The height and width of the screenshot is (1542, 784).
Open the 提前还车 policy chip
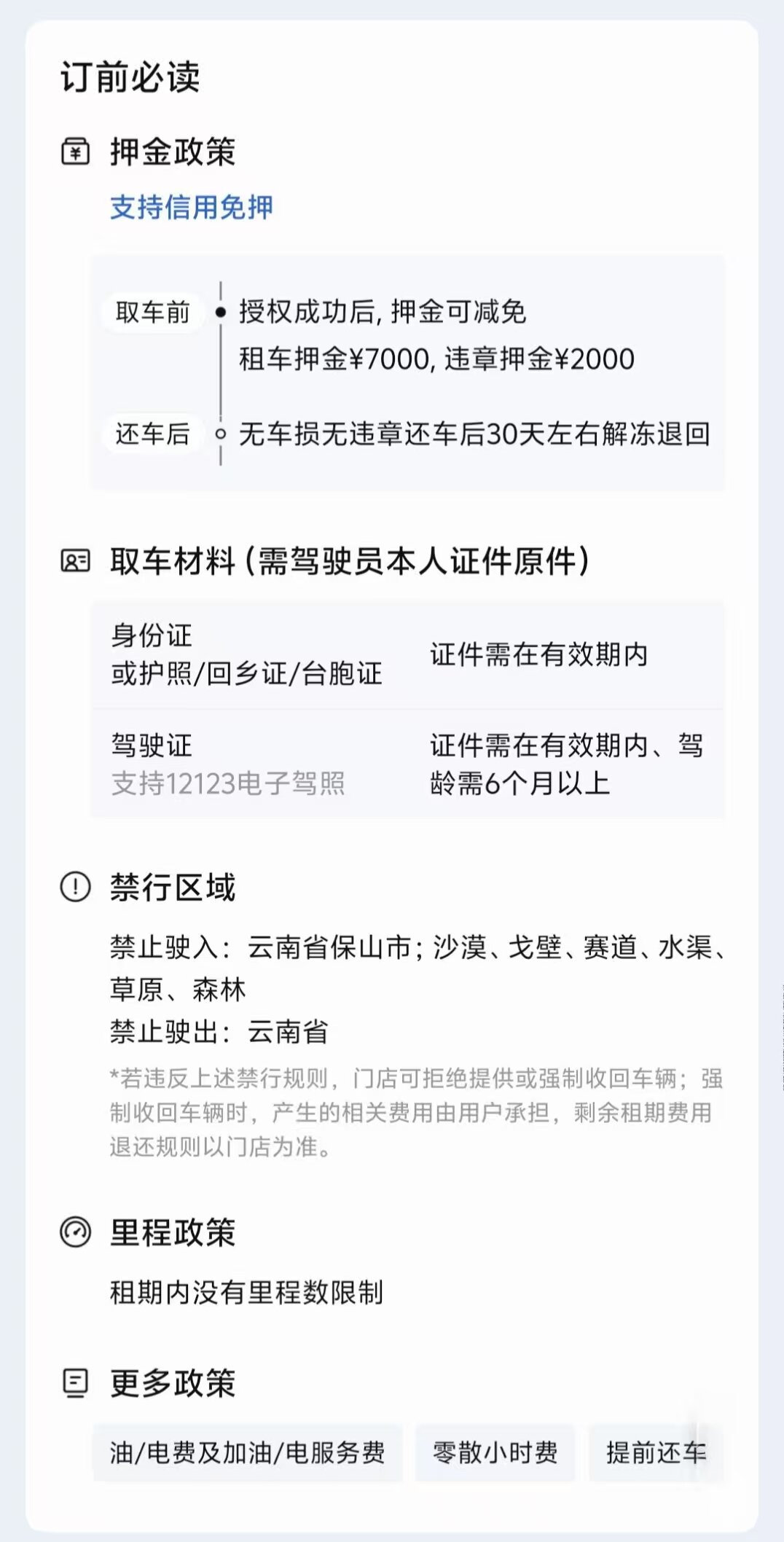click(656, 1452)
